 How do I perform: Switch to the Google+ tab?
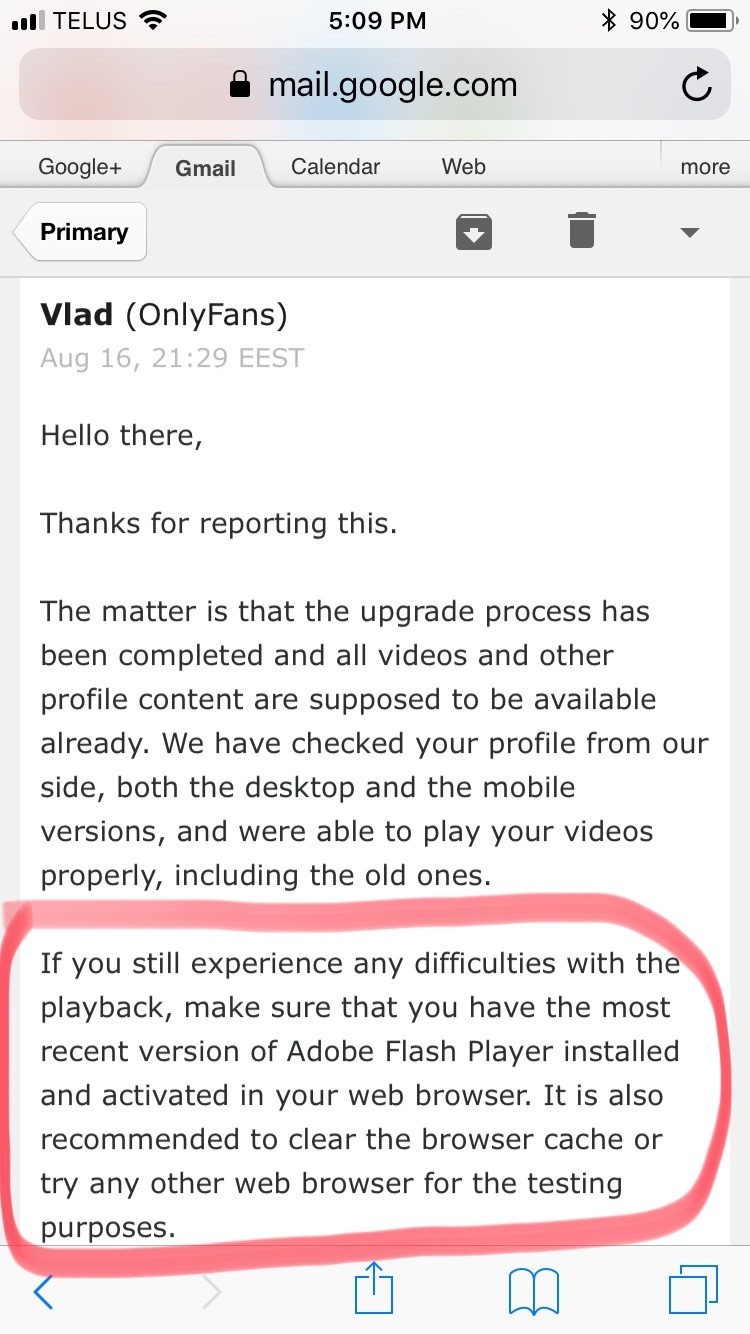[x=80, y=167]
